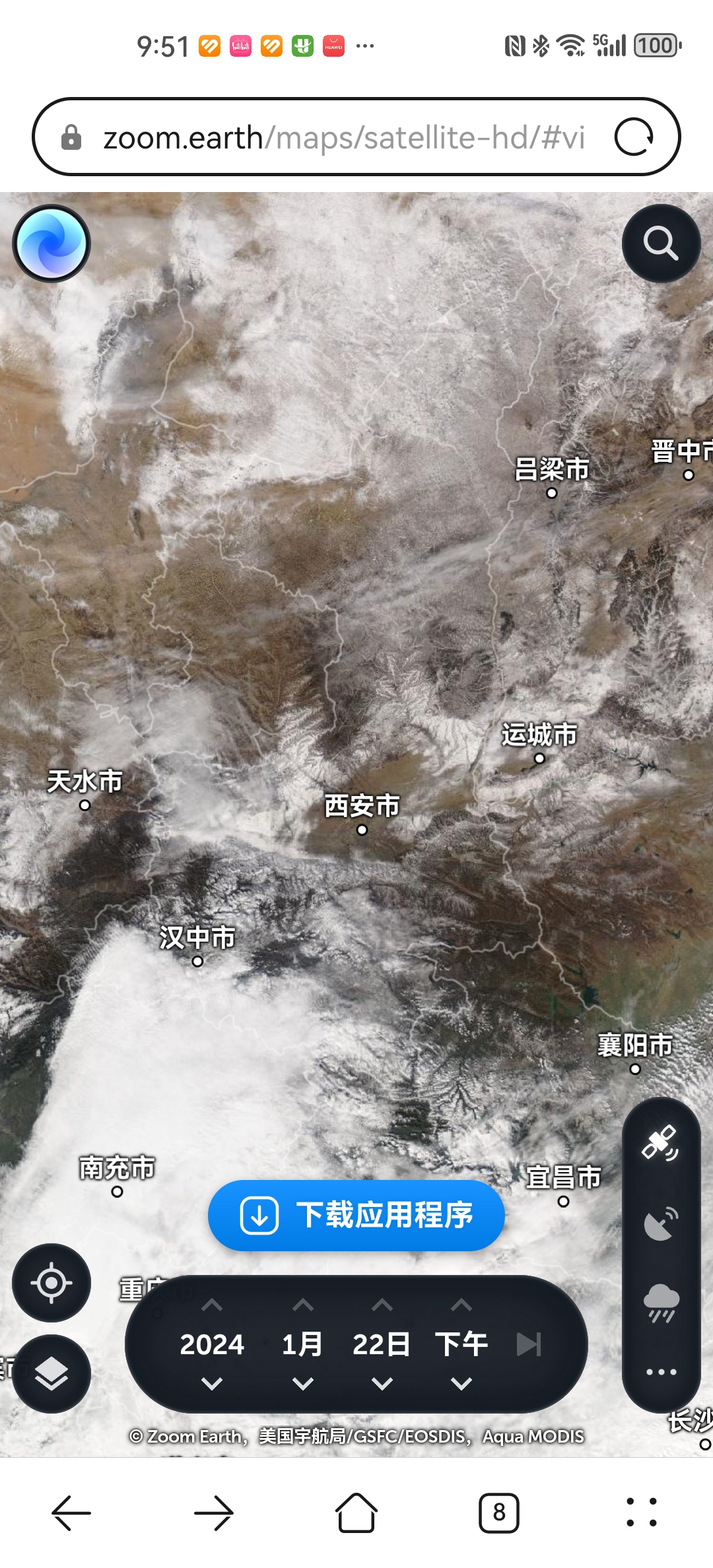Select the satellite imagery mode
Screen dimensions: 713x1568
click(x=661, y=1143)
